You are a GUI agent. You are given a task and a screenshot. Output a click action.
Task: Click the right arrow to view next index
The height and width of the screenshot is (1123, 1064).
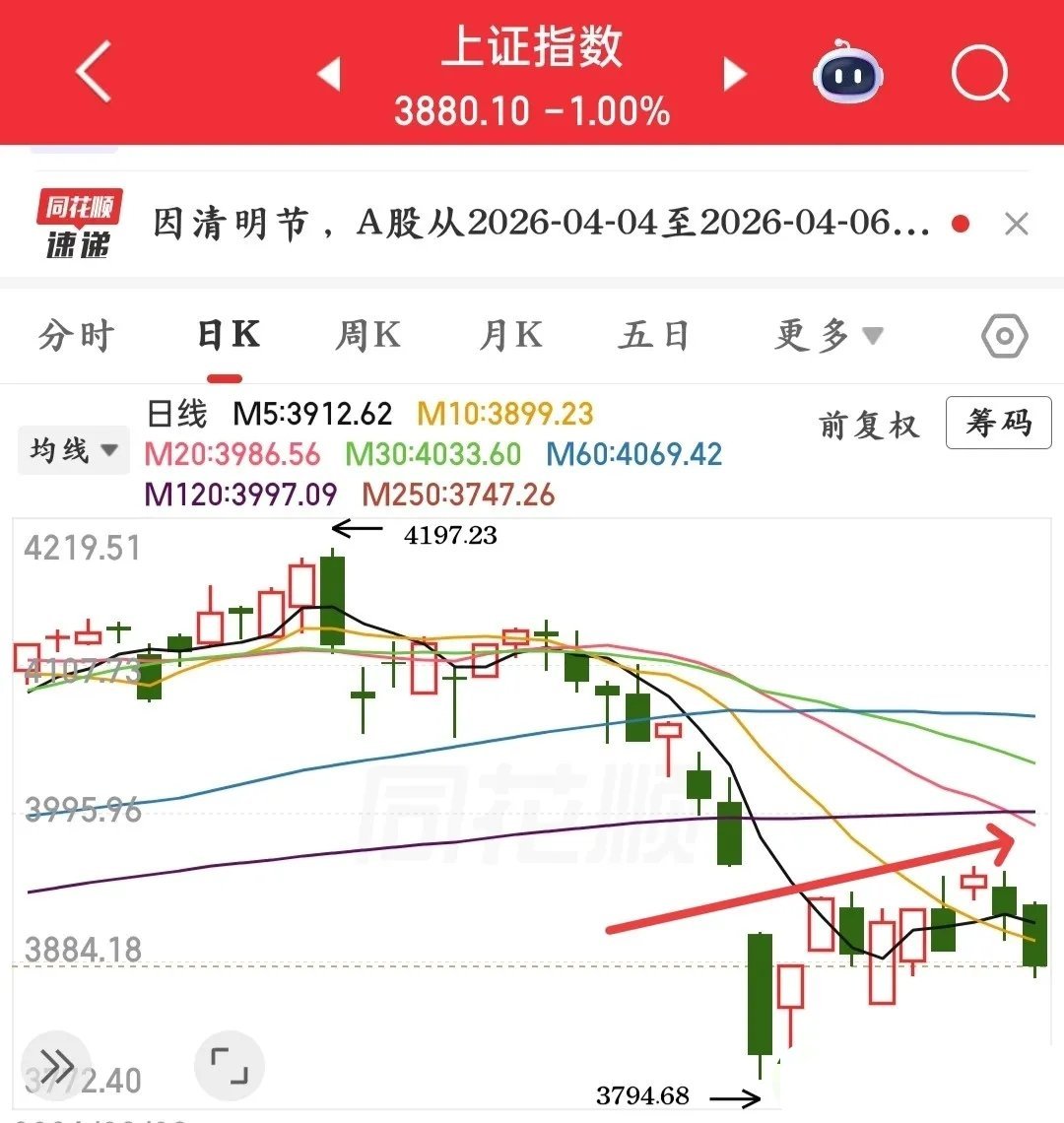733,74
